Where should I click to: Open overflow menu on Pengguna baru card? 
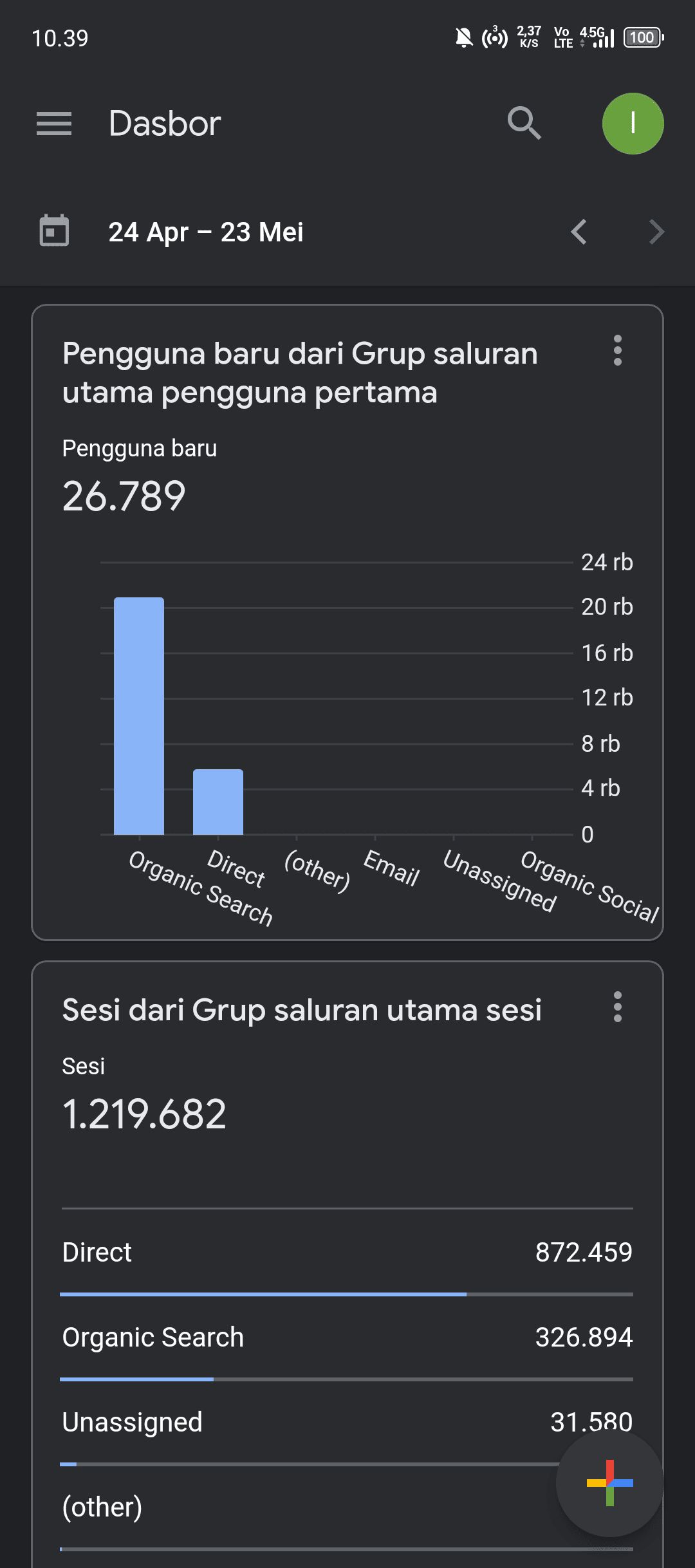[x=617, y=351]
